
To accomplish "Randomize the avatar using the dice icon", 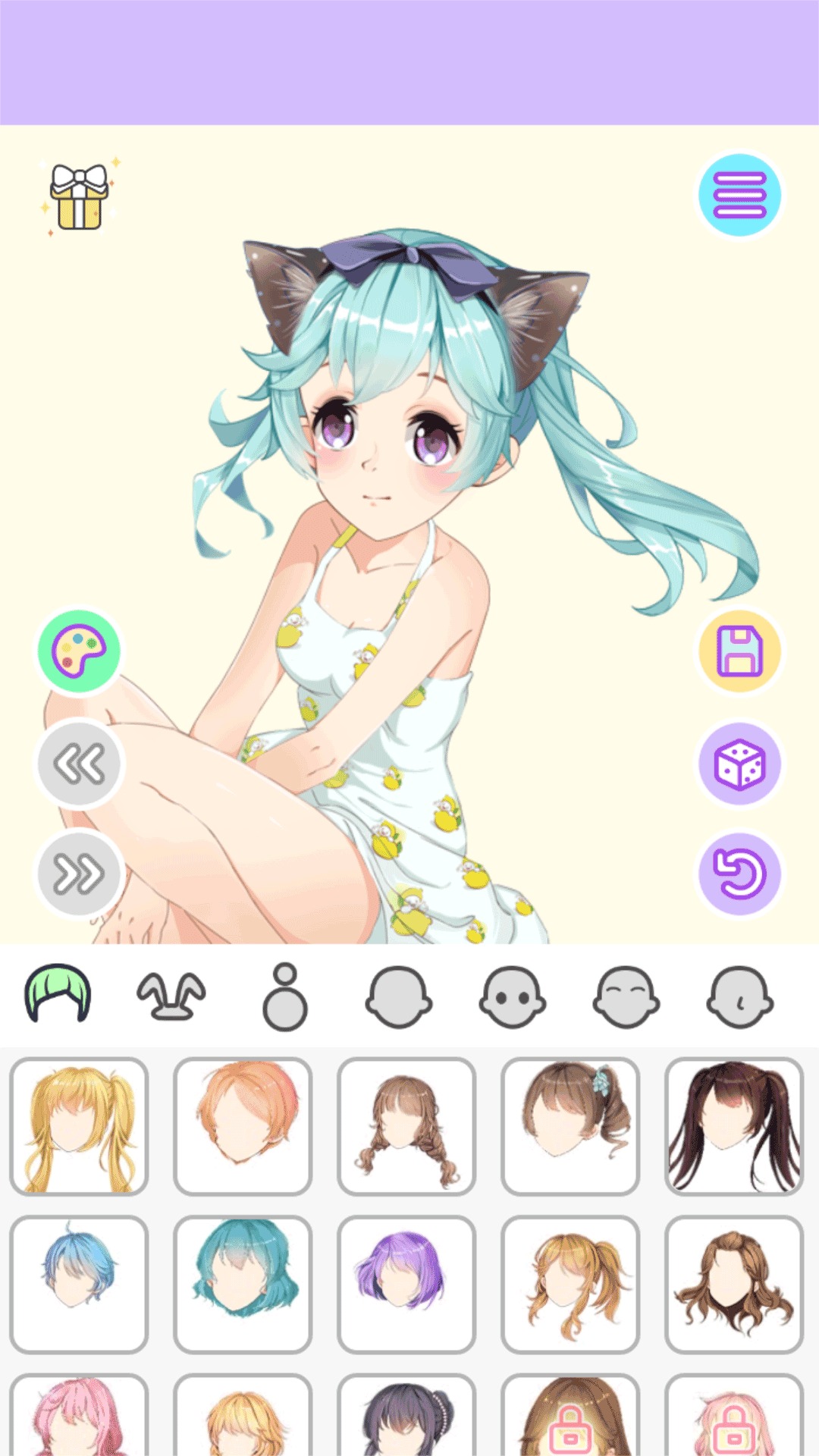I will 740,763.
